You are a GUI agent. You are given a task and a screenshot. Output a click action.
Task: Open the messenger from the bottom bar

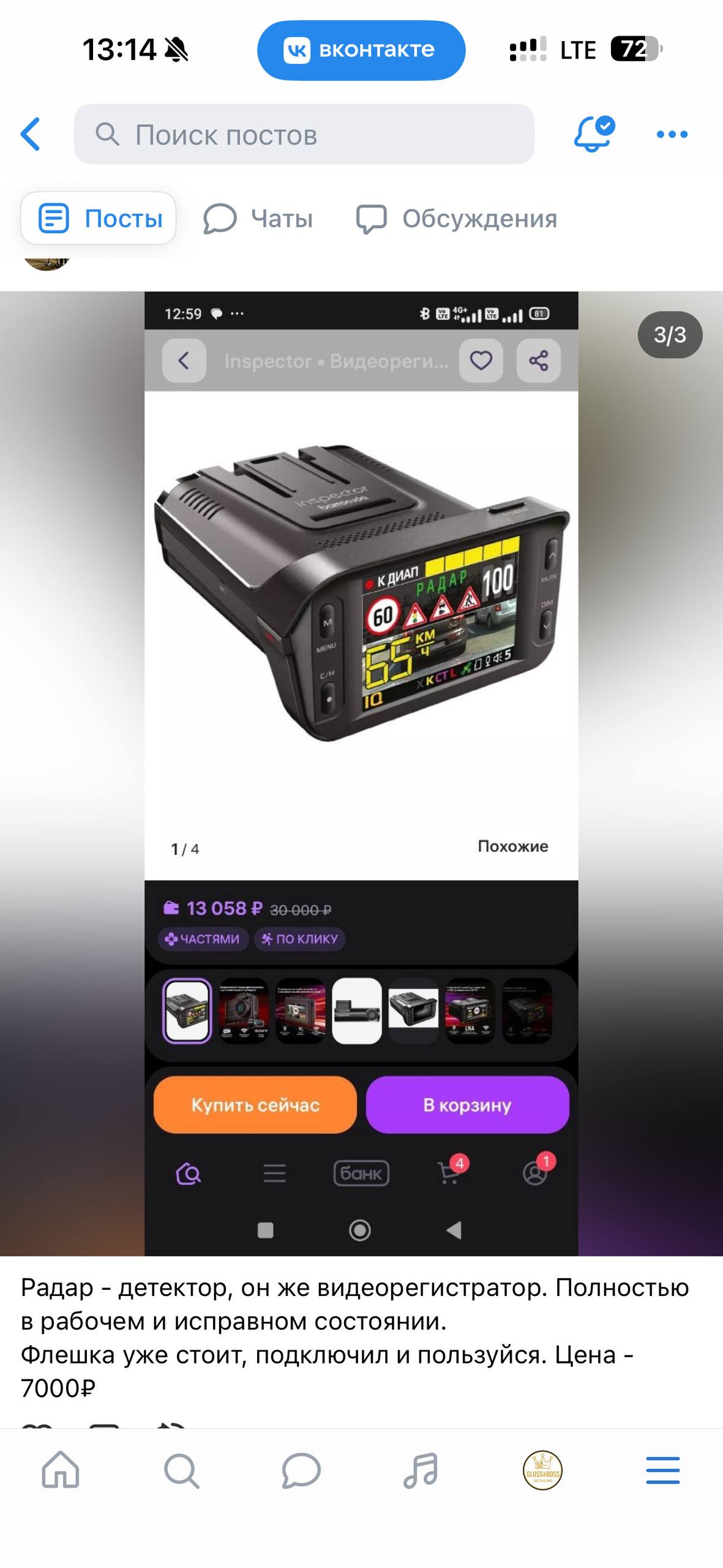point(301,1470)
